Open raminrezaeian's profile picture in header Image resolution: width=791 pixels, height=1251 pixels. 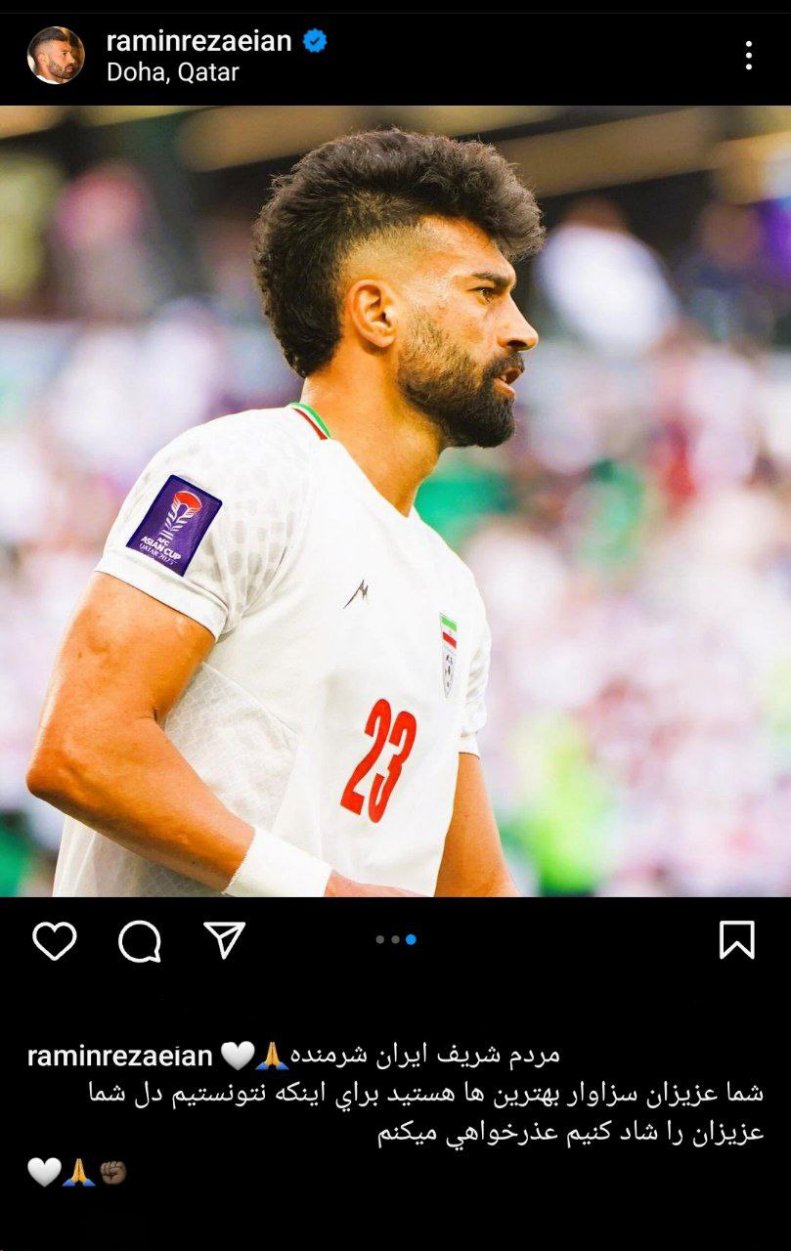(56, 55)
